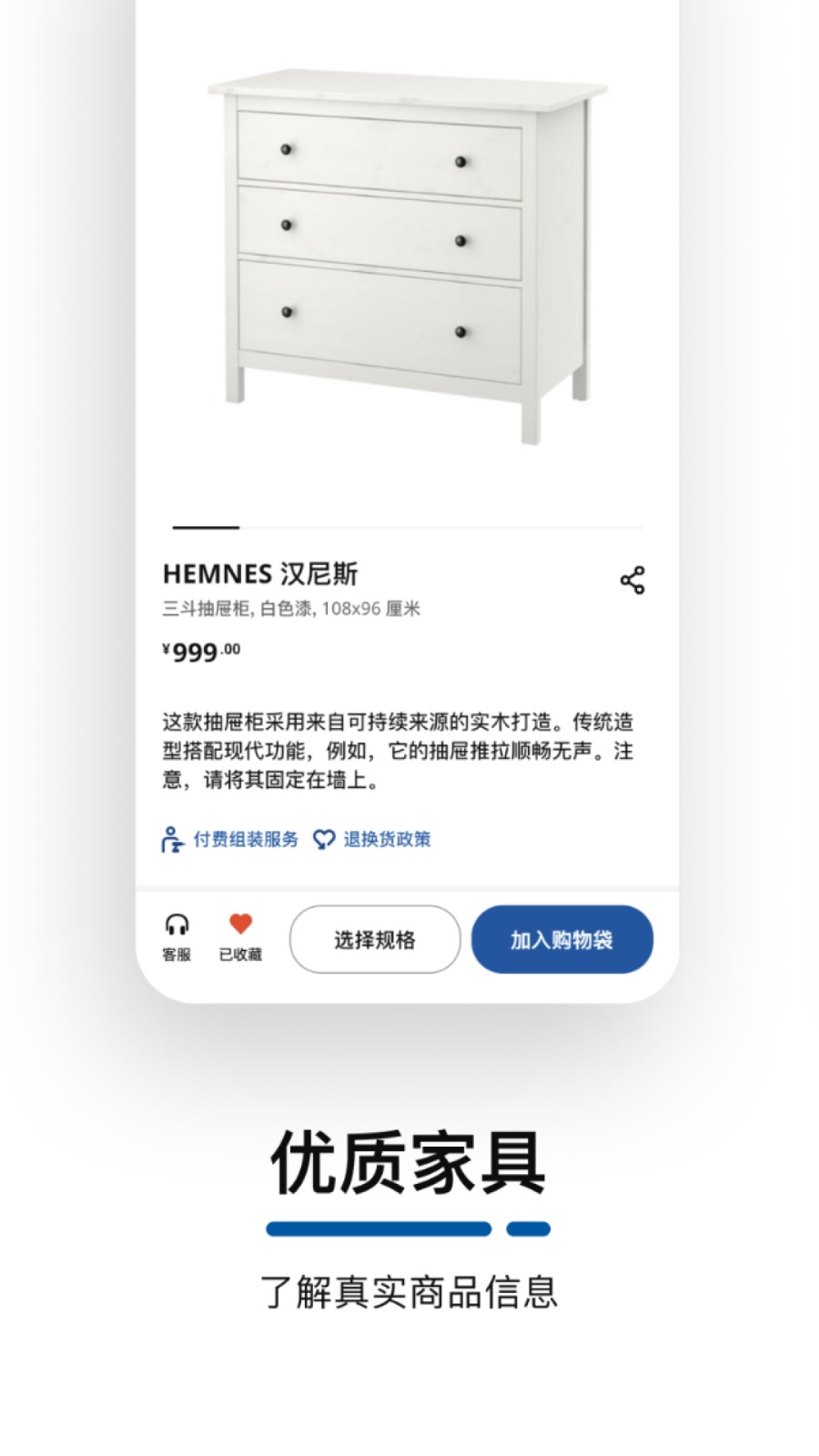Tap the assembly person icon before 付费组装服务
Image resolution: width=819 pixels, height=1456 pixels.
point(171,840)
